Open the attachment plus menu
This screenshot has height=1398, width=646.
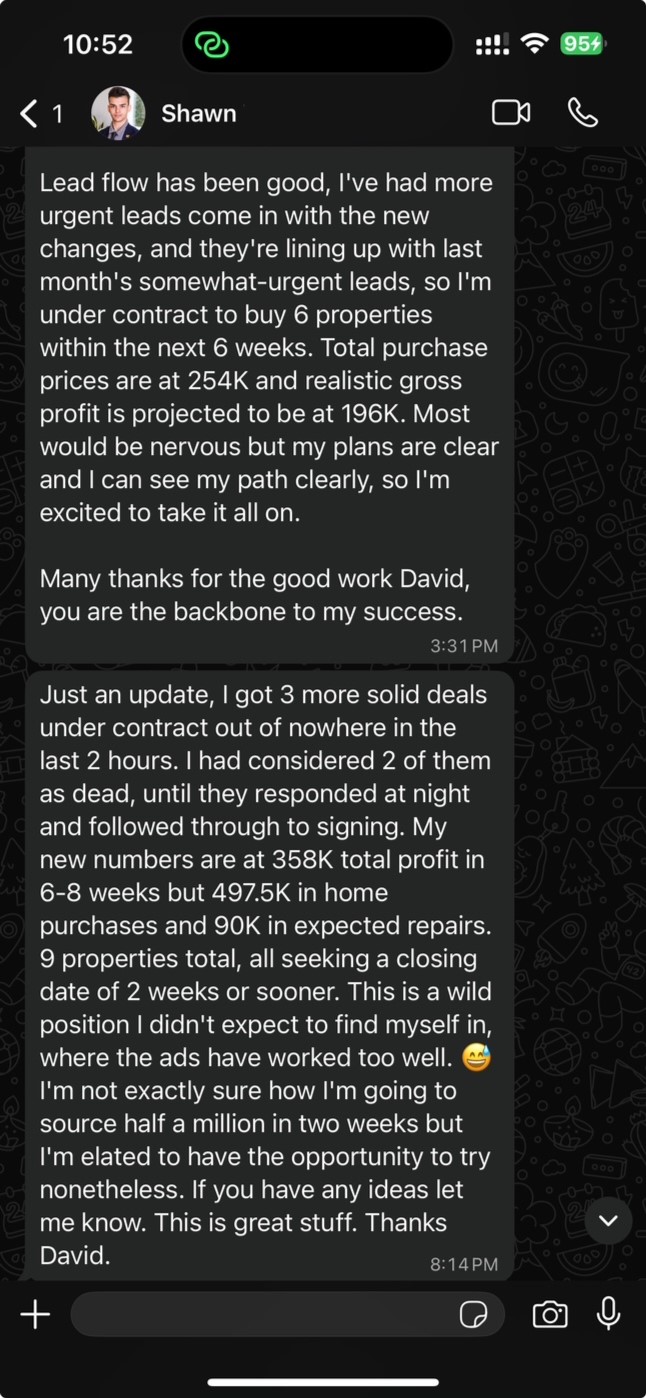(x=35, y=1314)
